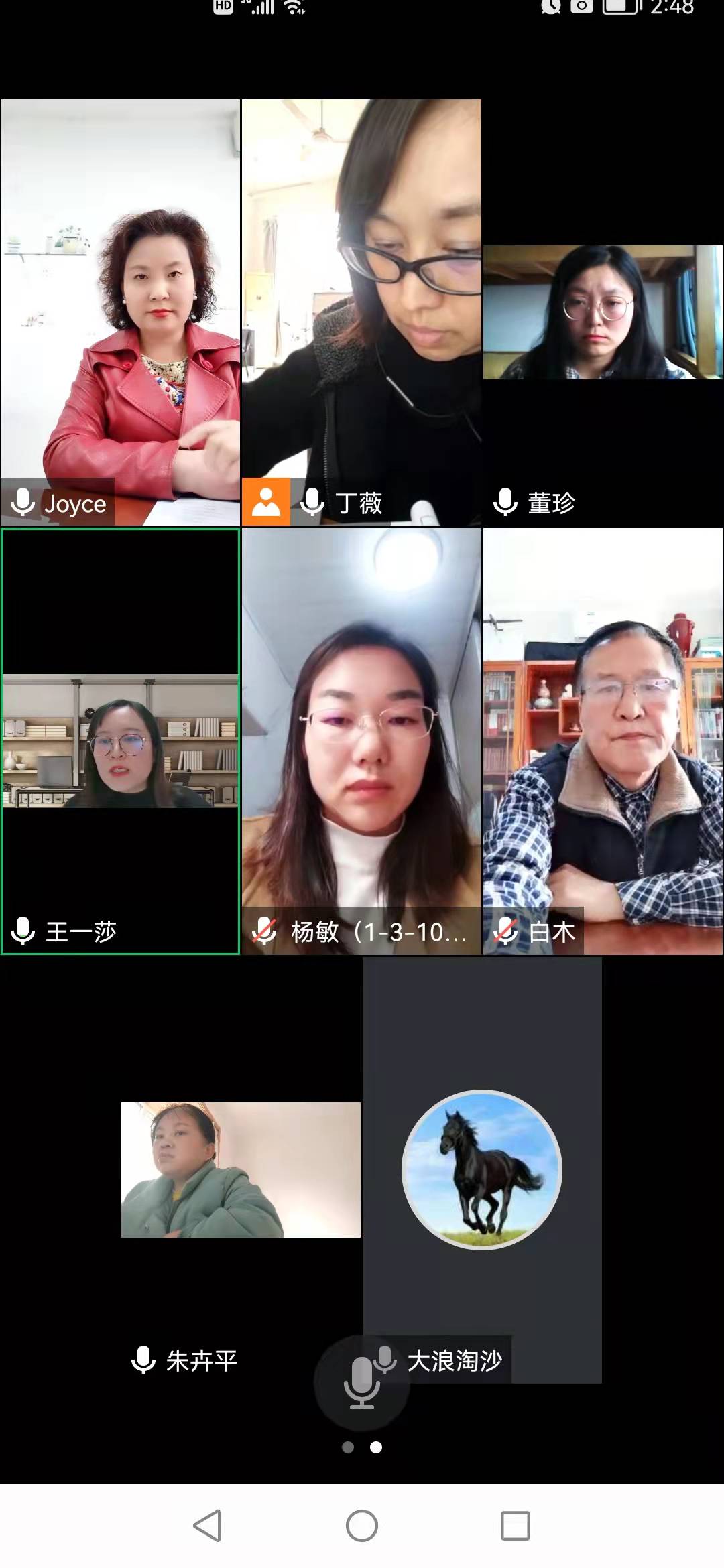Open 董珍's video tile
Screen dimensions: 724x1568
point(603,313)
